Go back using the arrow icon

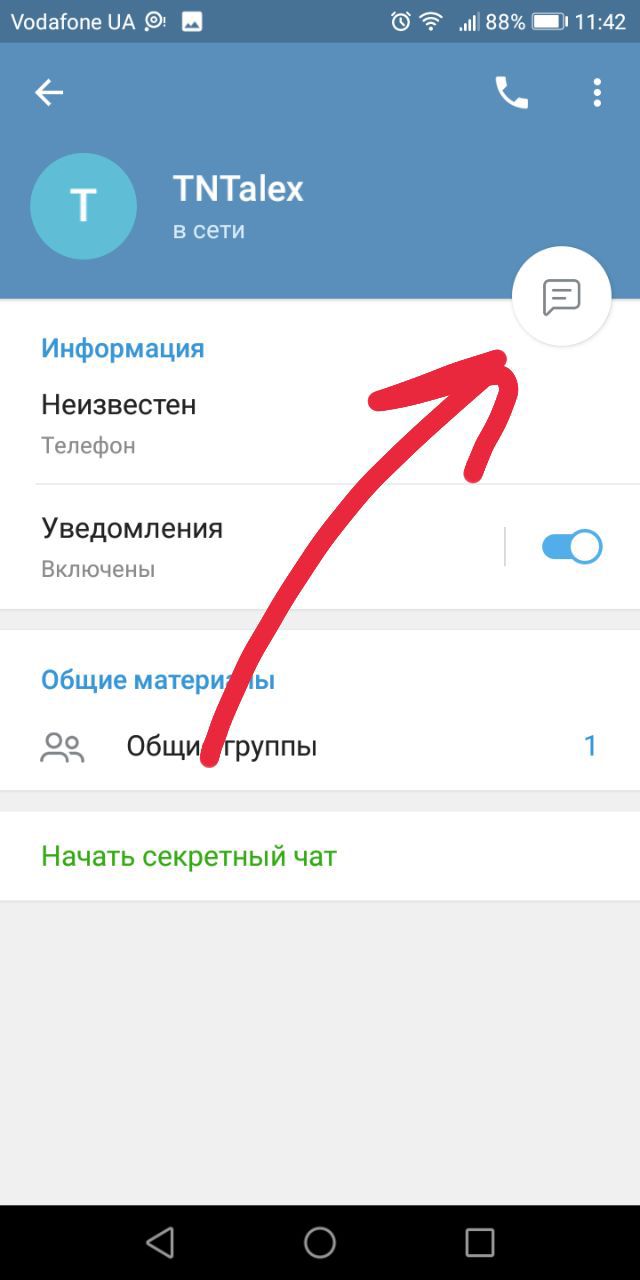point(49,93)
